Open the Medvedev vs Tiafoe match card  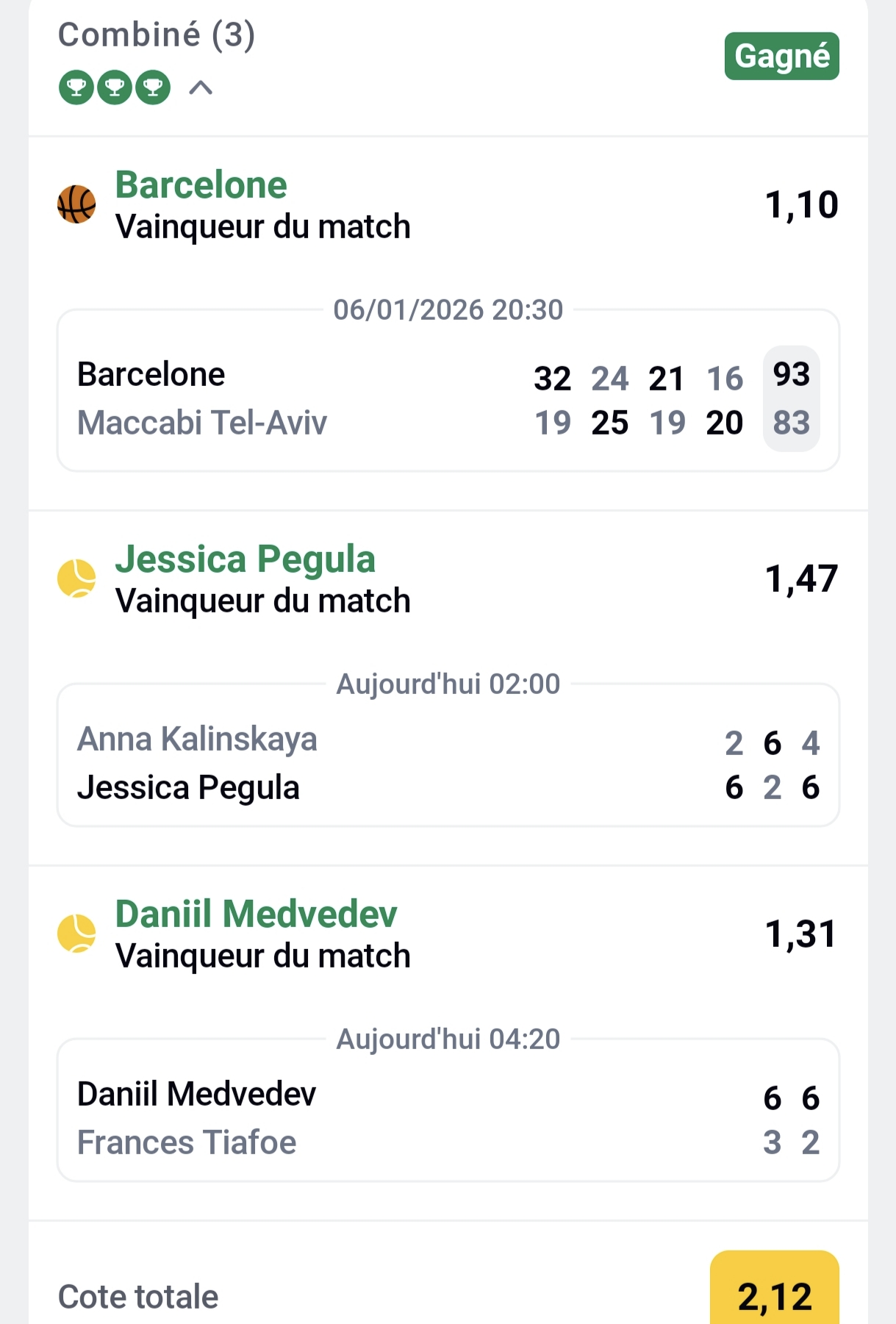coord(447,1117)
